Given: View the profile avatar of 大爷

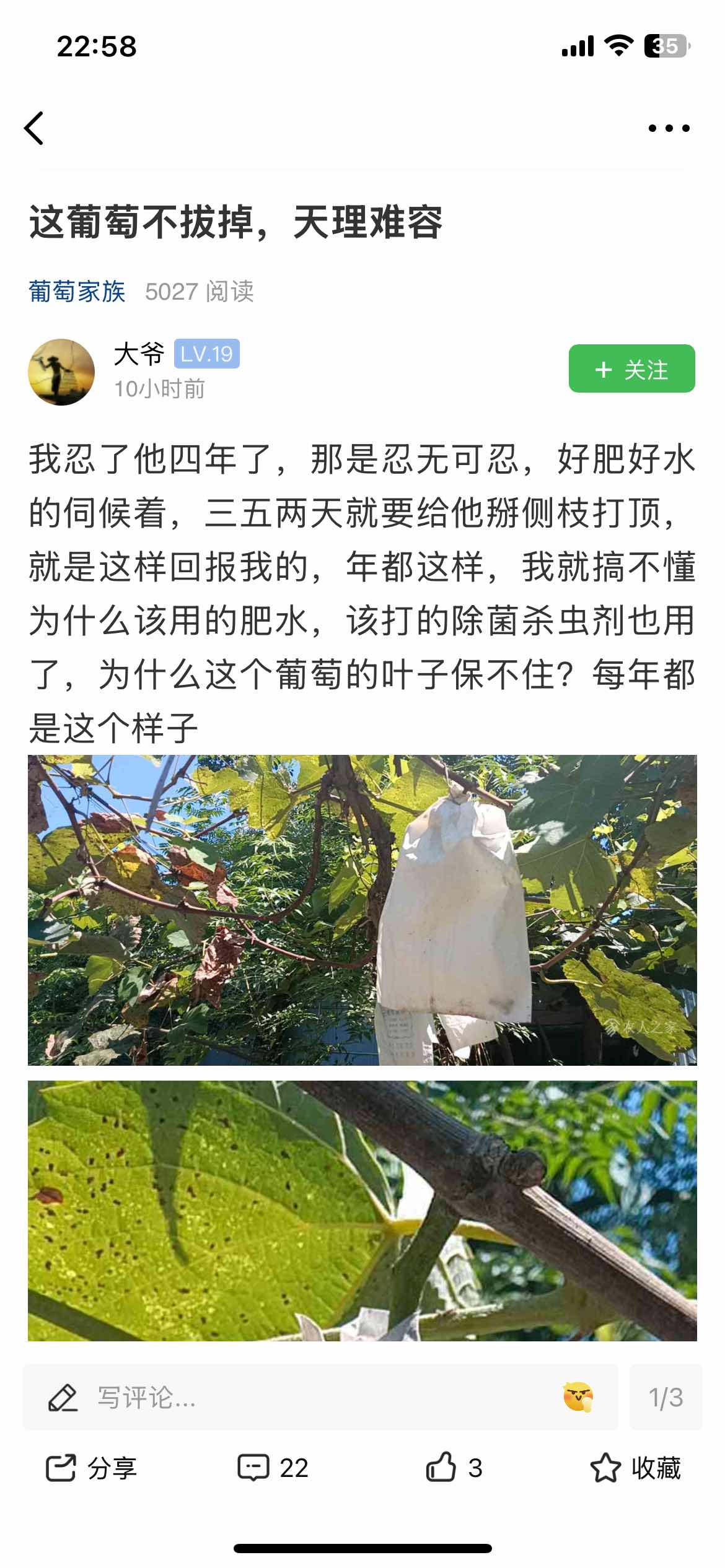Looking at the screenshot, I should point(61,372).
